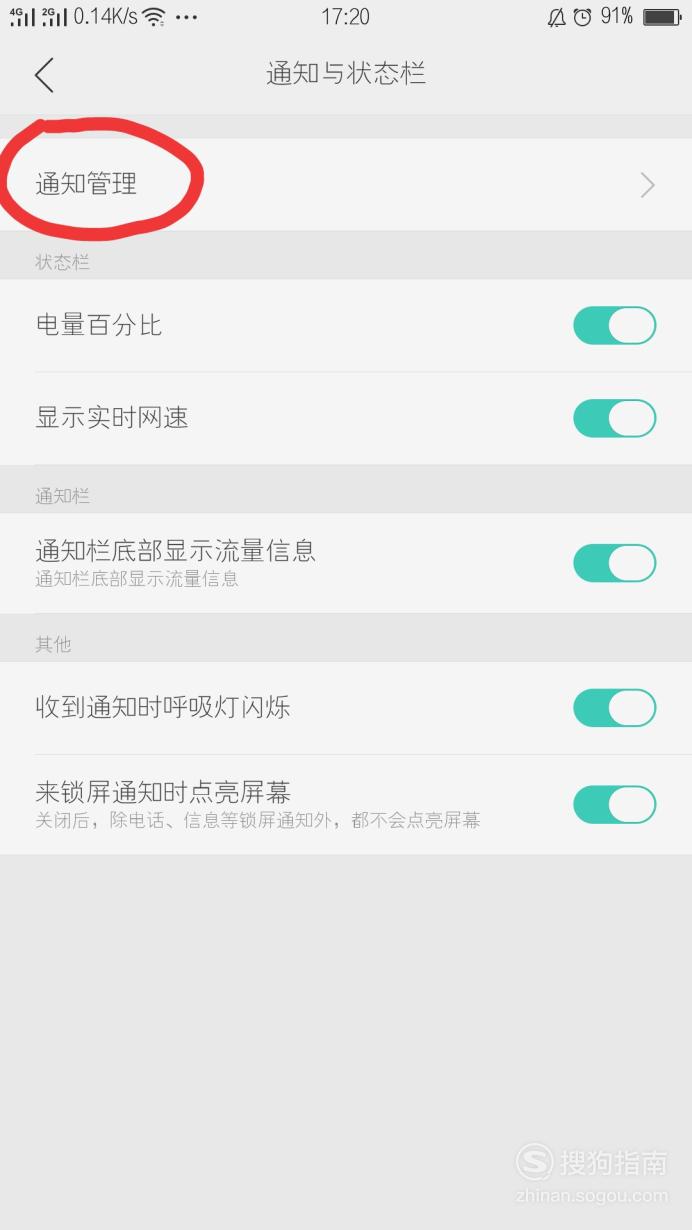
Task: Toggle 通知栏底部显示流量信息 switch
Action: [x=614, y=563]
